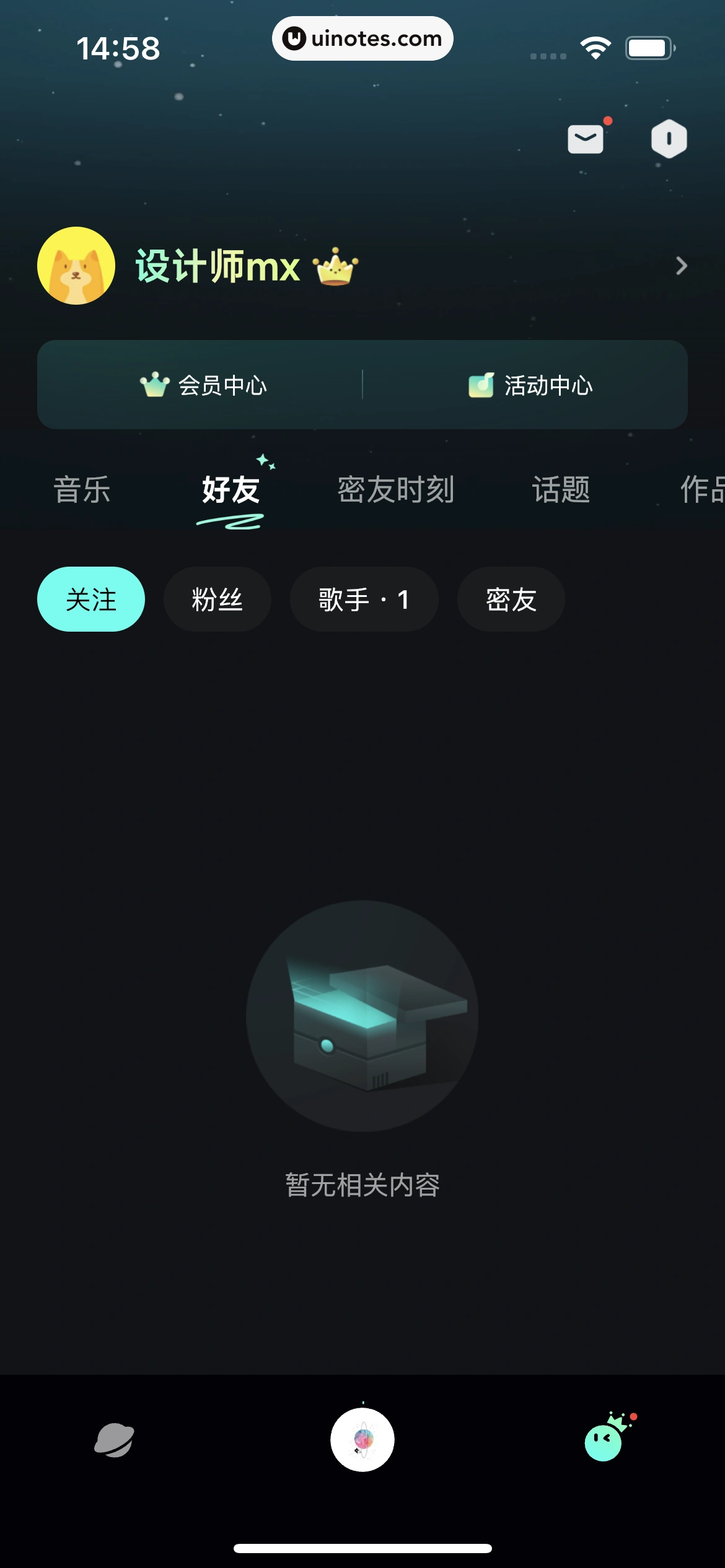The height and width of the screenshot is (1568, 725).
Task: Select the 关注 filter pill
Action: point(90,598)
